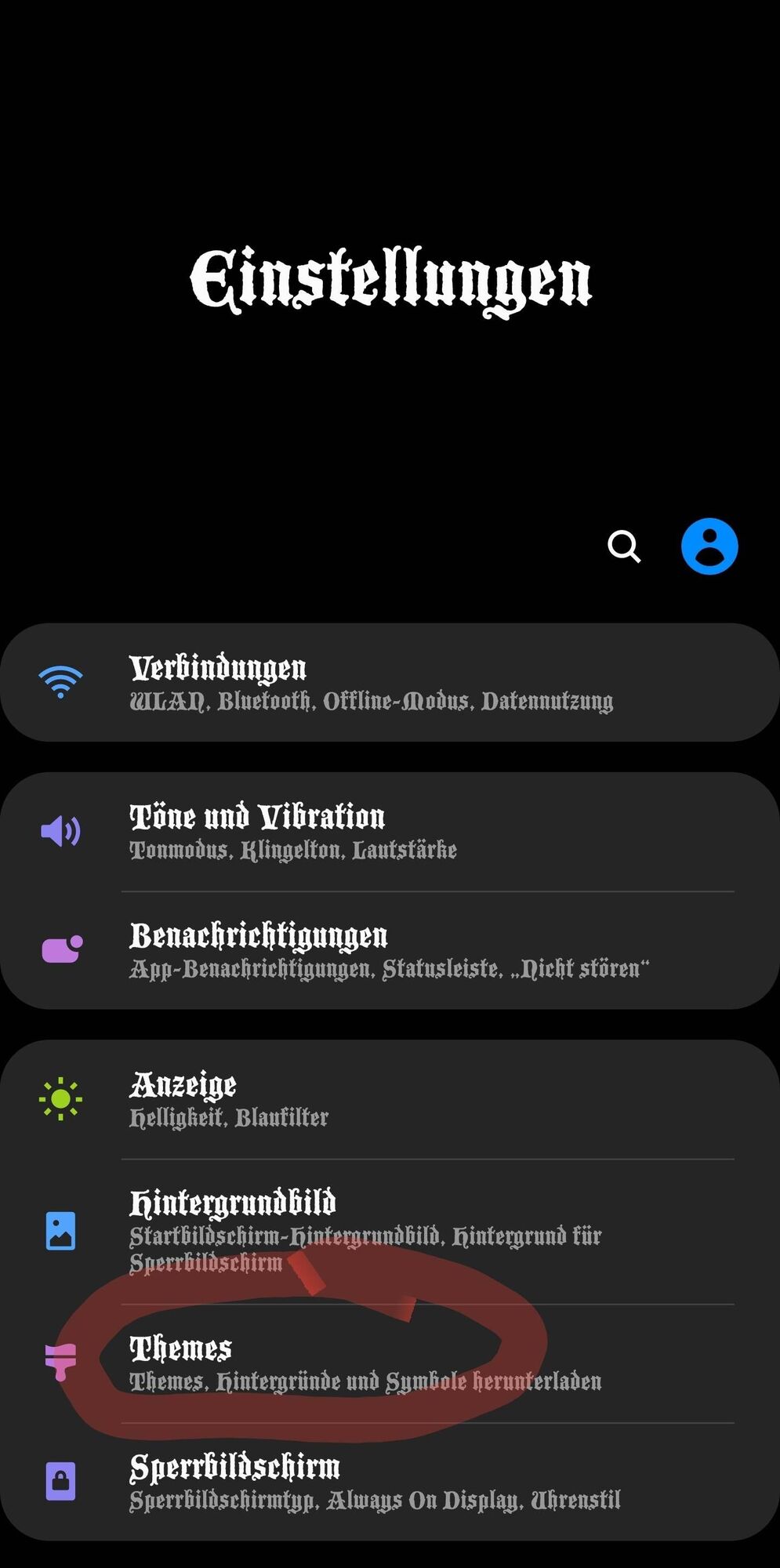780x1568 pixels.
Task: Open Sperrbildschirm settings
Action: point(390,1482)
